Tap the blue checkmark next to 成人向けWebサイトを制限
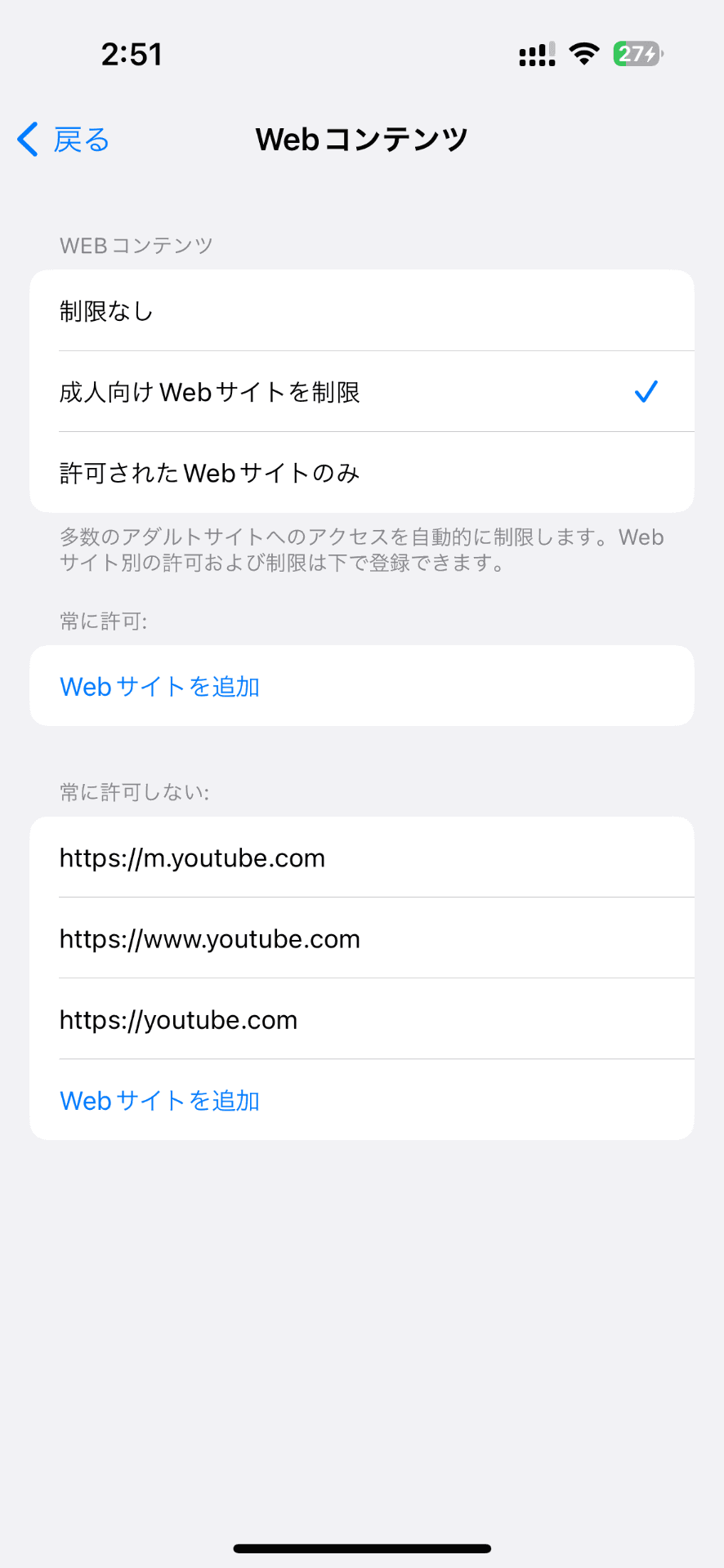Screen dimensions: 724x1568 click(646, 392)
